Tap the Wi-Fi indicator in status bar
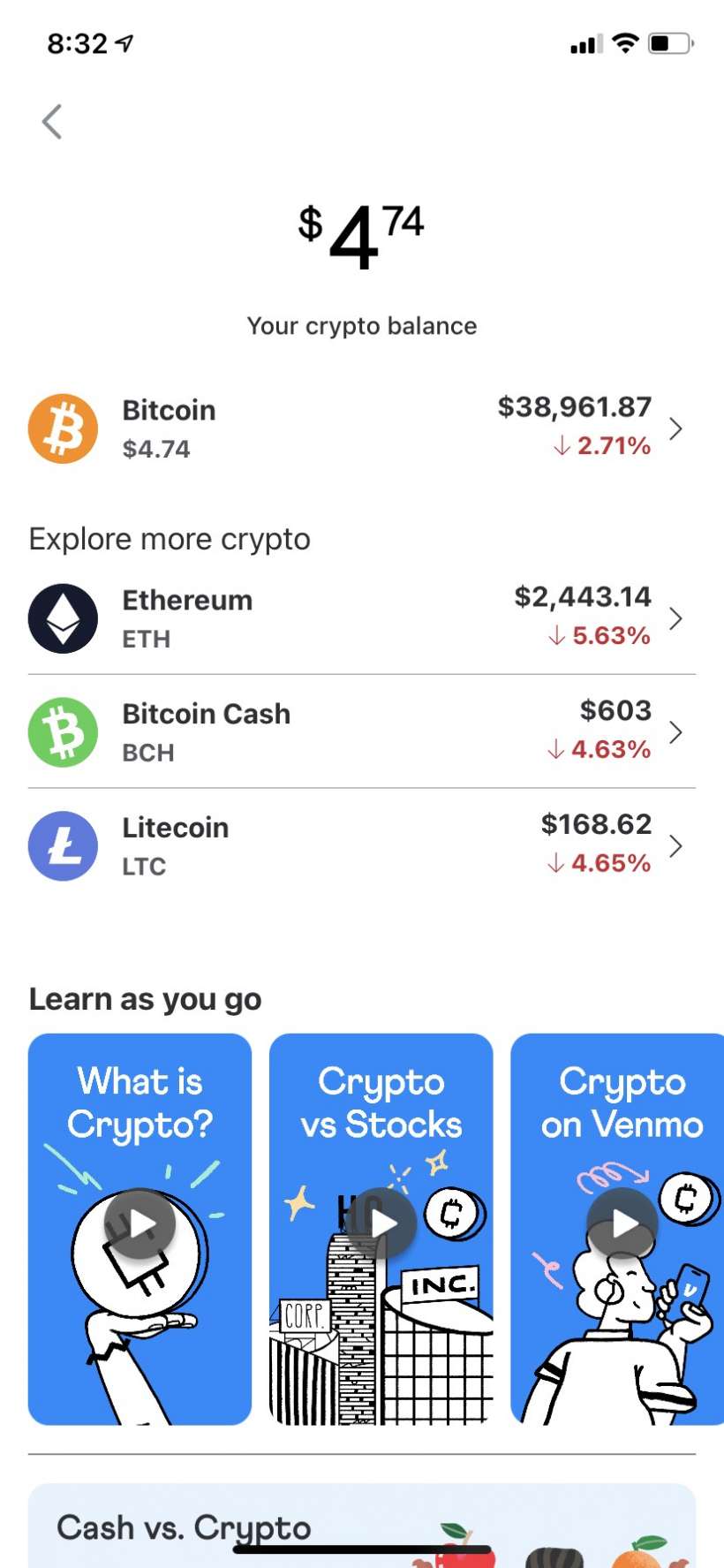The width and height of the screenshot is (724, 1568). pos(627,42)
